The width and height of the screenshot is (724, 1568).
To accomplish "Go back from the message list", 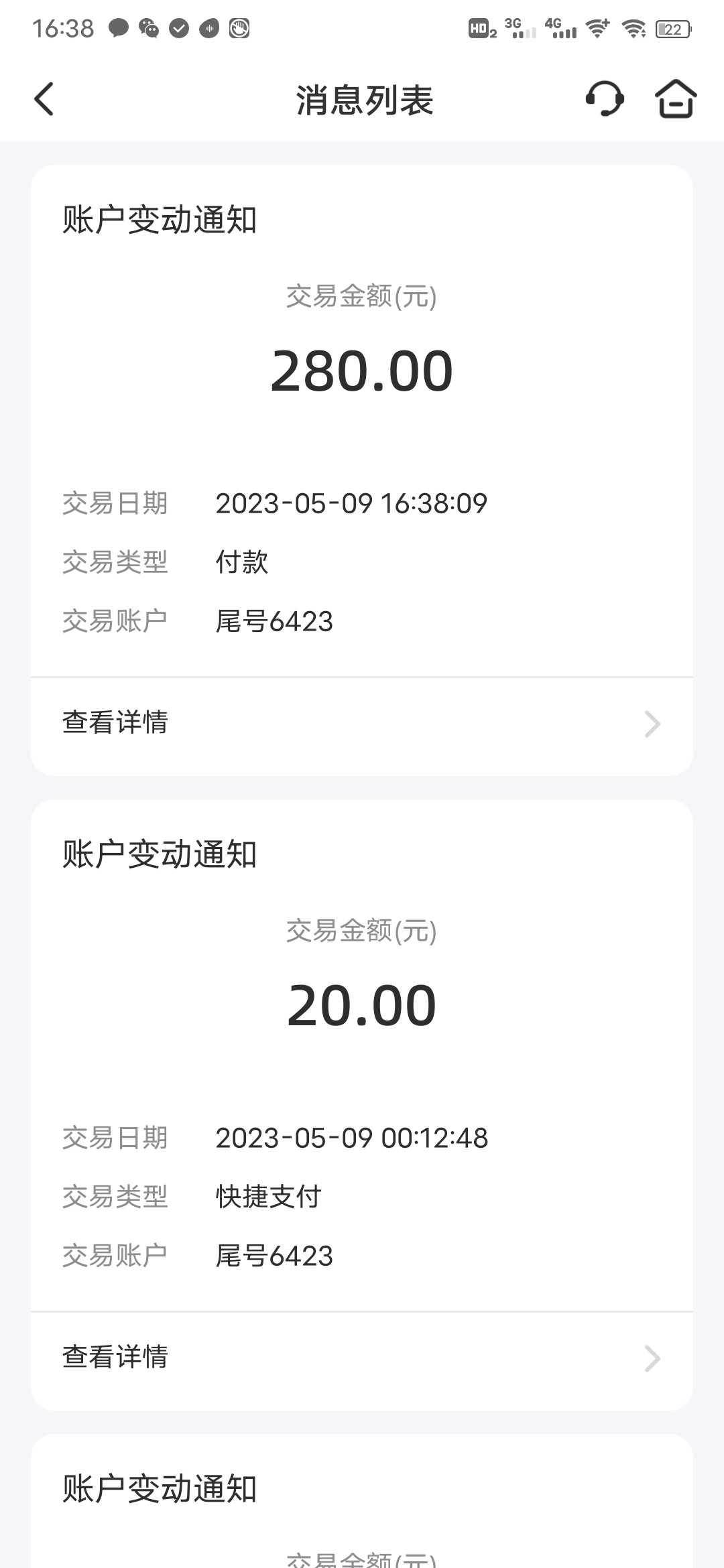I will (44, 99).
